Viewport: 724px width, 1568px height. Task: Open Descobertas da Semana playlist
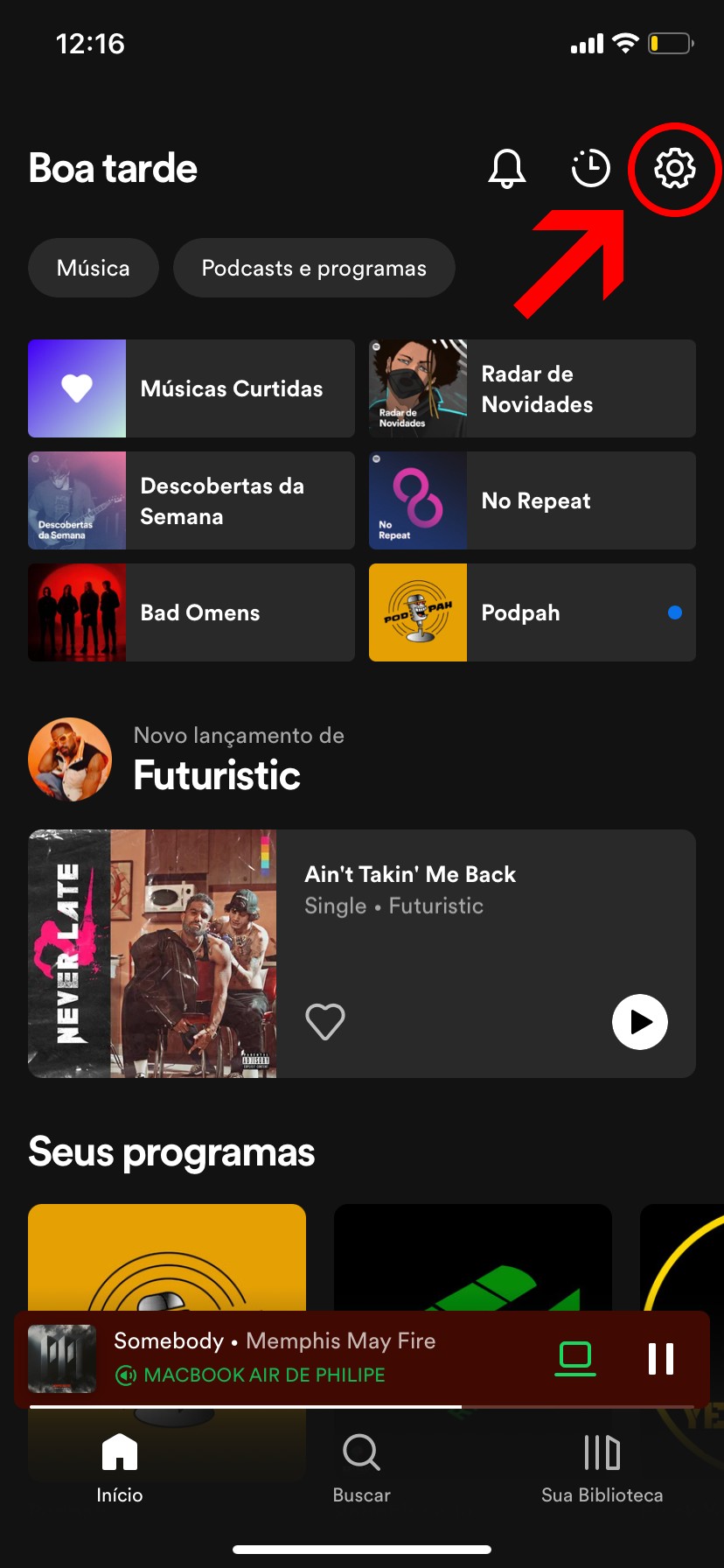(191, 500)
